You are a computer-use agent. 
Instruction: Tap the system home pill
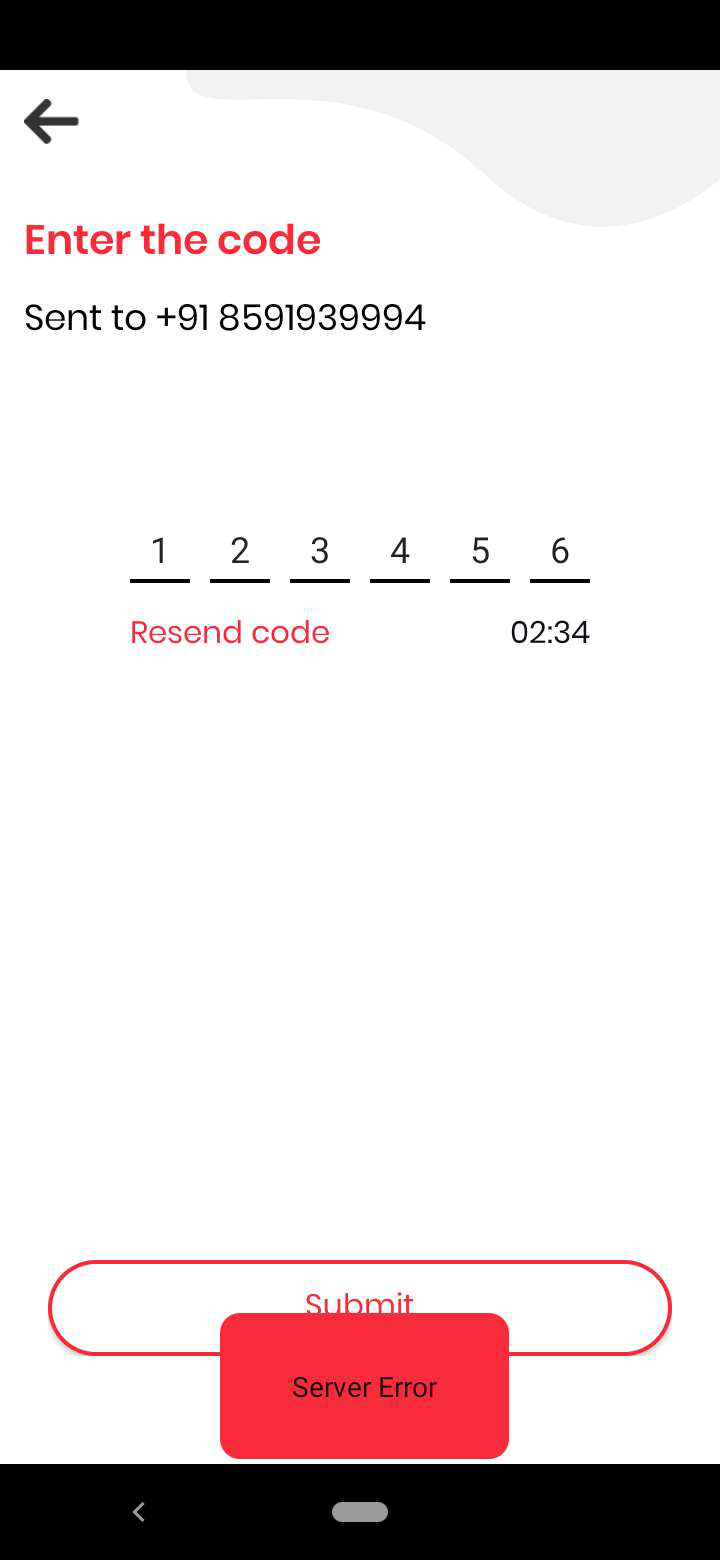coord(360,1512)
